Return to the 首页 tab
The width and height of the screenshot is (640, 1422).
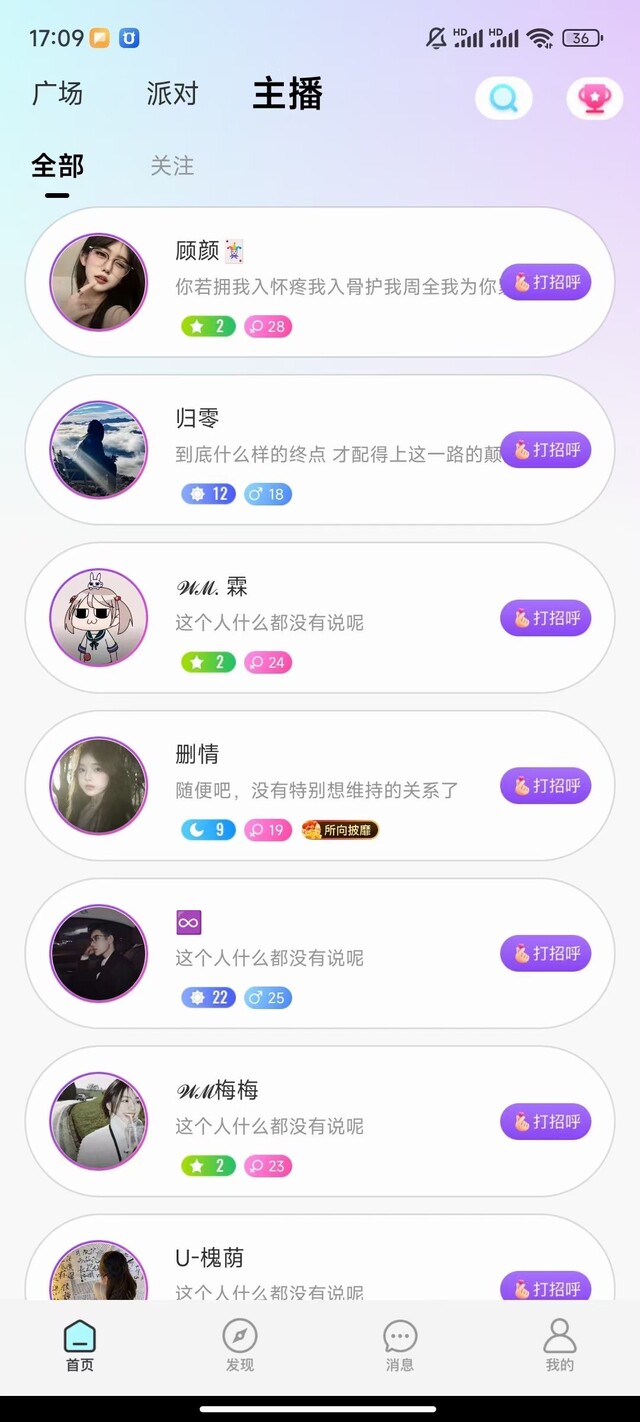click(x=80, y=1344)
